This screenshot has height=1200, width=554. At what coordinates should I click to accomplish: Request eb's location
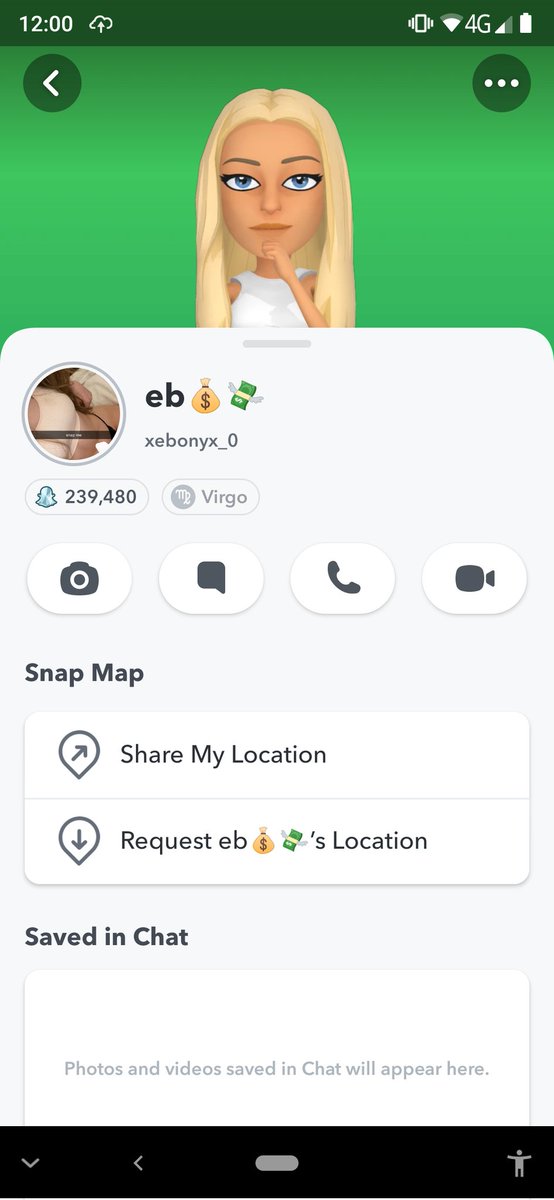(x=277, y=841)
